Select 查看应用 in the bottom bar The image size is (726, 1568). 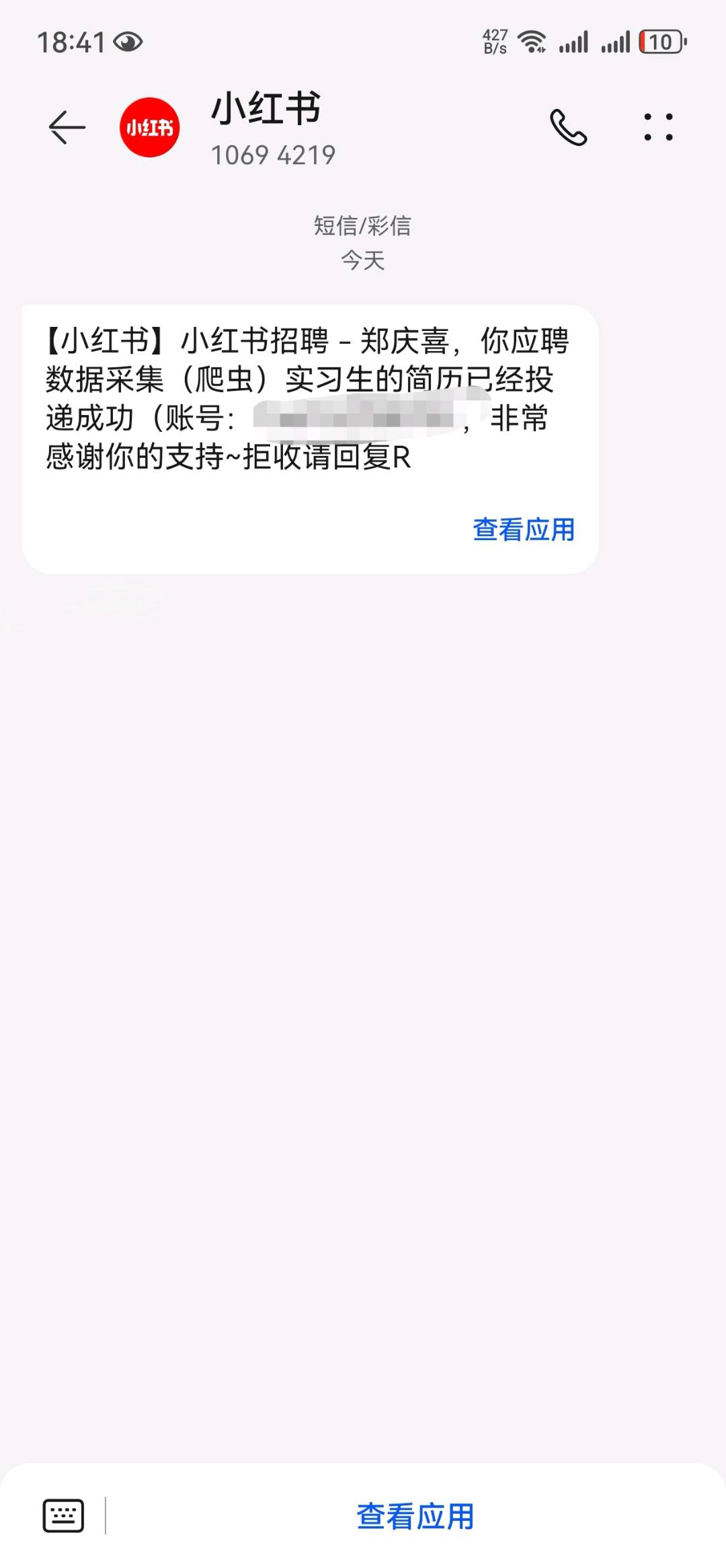(415, 1516)
